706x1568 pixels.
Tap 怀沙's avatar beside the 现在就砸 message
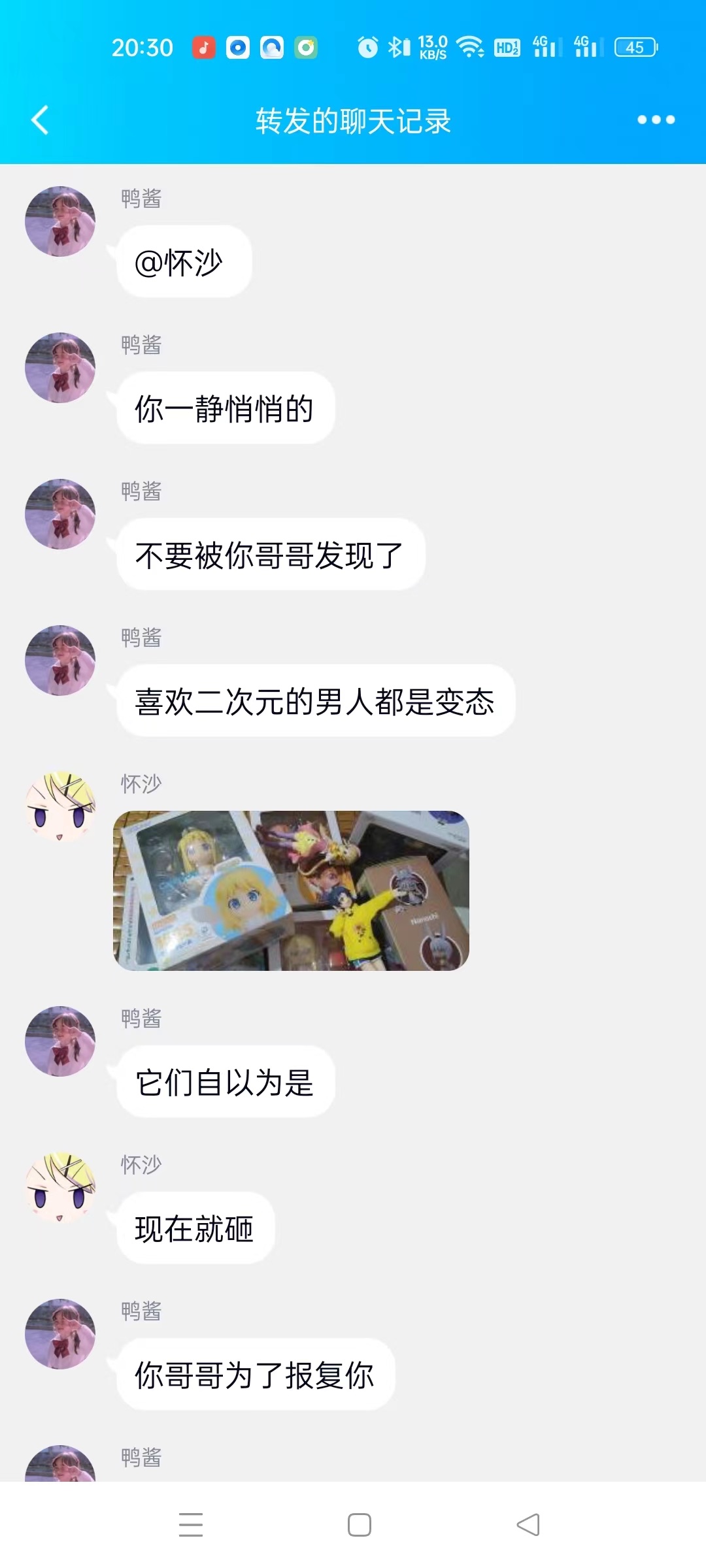click(x=60, y=1188)
